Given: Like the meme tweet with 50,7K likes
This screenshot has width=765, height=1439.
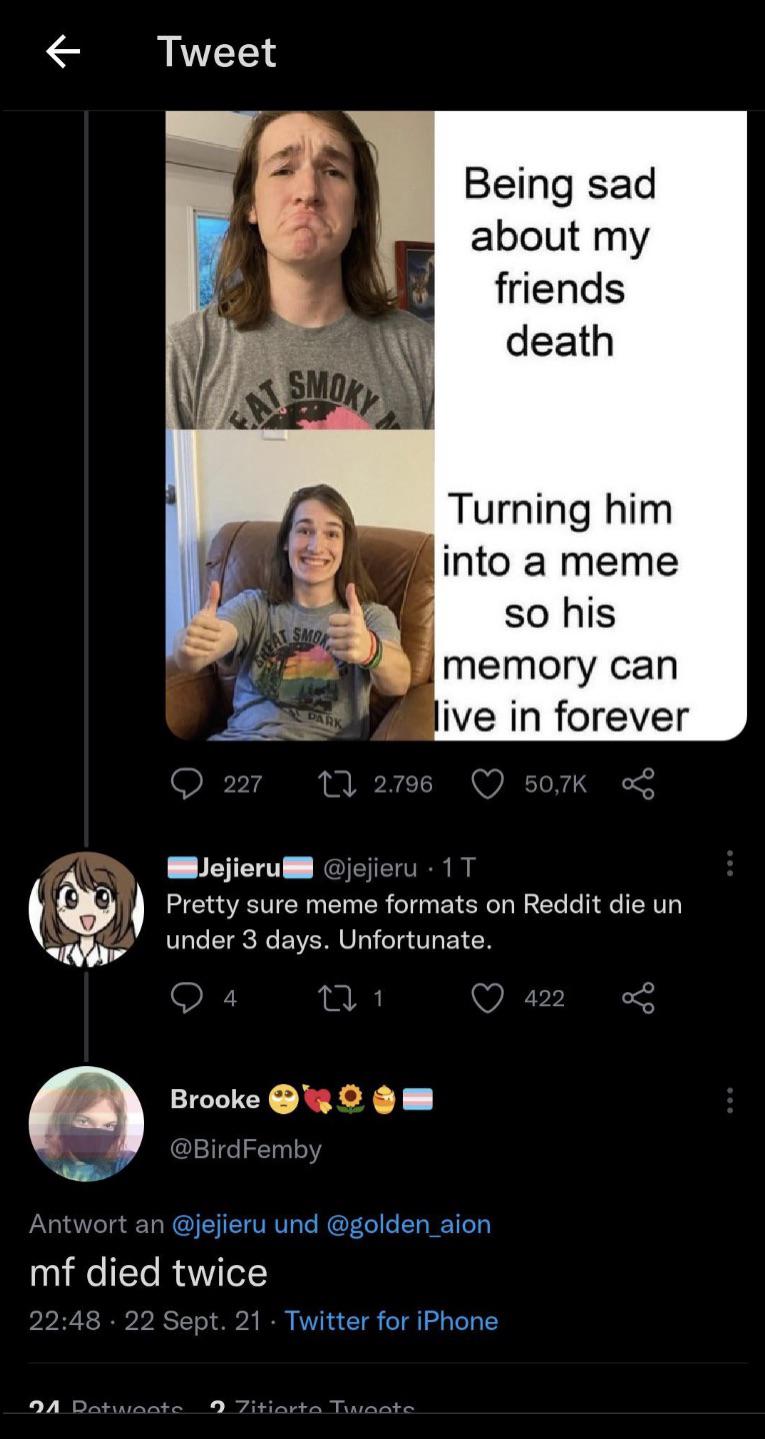Looking at the screenshot, I should pos(487,784).
